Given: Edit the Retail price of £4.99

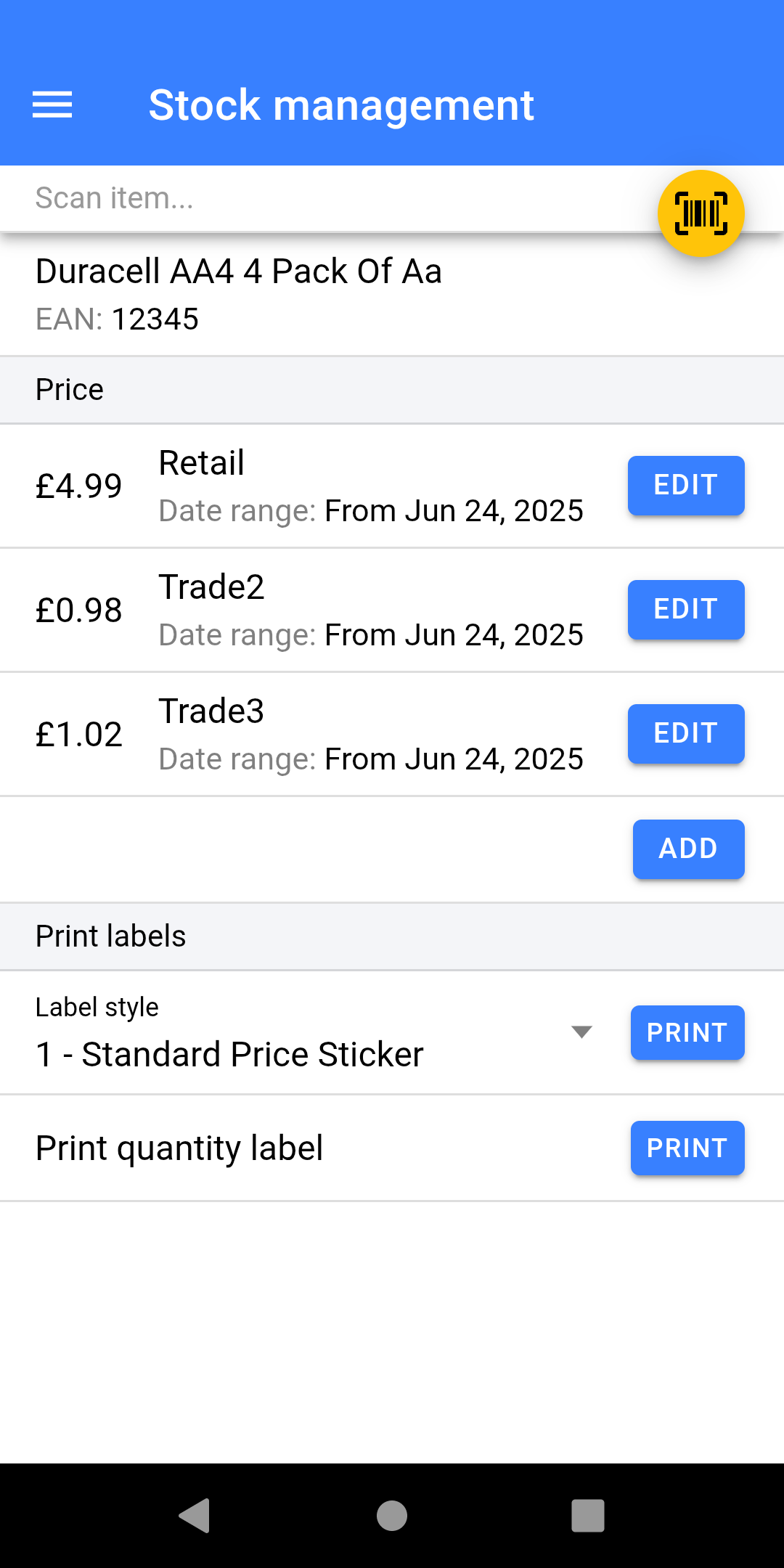Looking at the screenshot, I should [685, 486].
